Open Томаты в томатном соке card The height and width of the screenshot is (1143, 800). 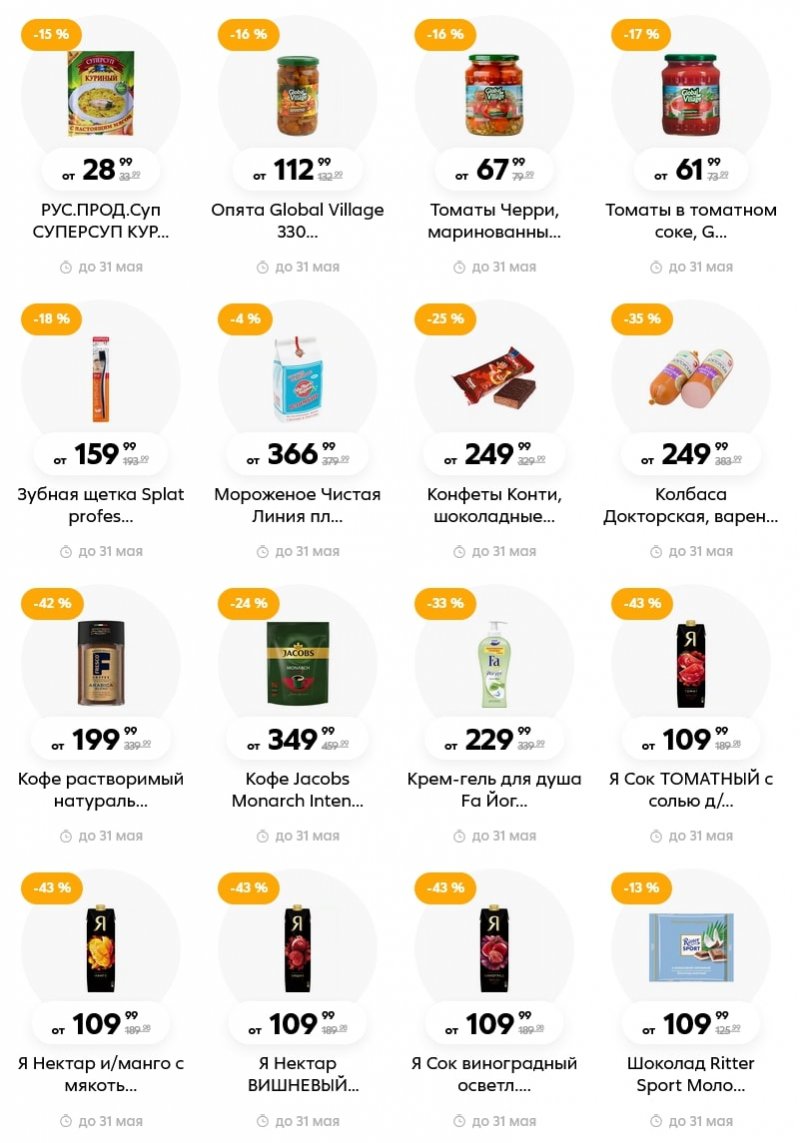(x=690, y=95)
